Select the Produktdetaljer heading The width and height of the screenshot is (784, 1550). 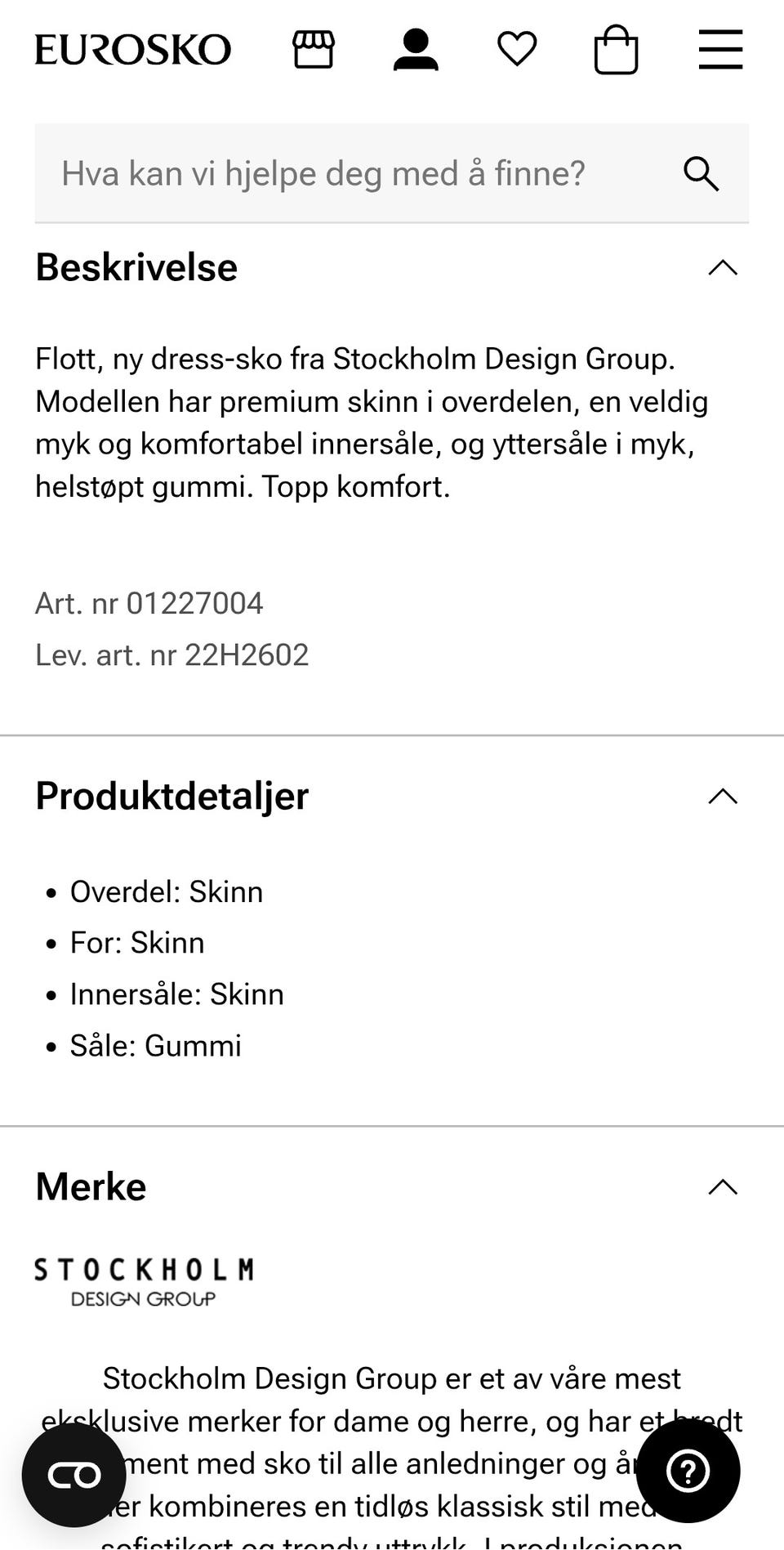[171, 796]
